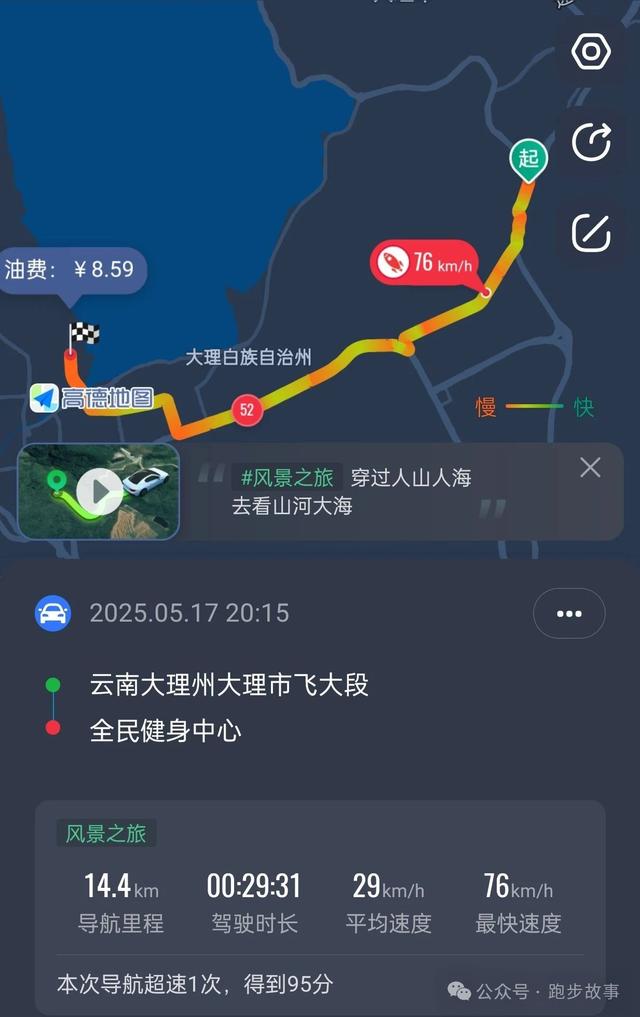Image resolution: width=640 pixels, height=1017 pixels.
Task: Open the three-dot more options button
Action: pyautogui.click(x=569, y=613)
